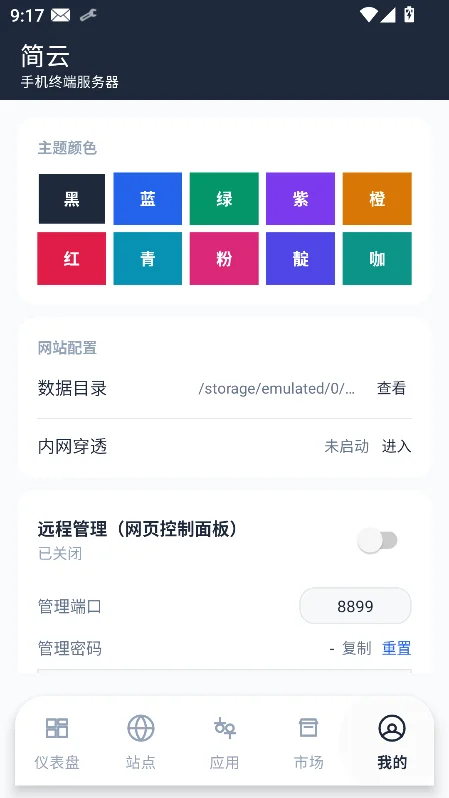Apply the 咖 theme swatch
The image size is (449, 798).
pos(377,259)
